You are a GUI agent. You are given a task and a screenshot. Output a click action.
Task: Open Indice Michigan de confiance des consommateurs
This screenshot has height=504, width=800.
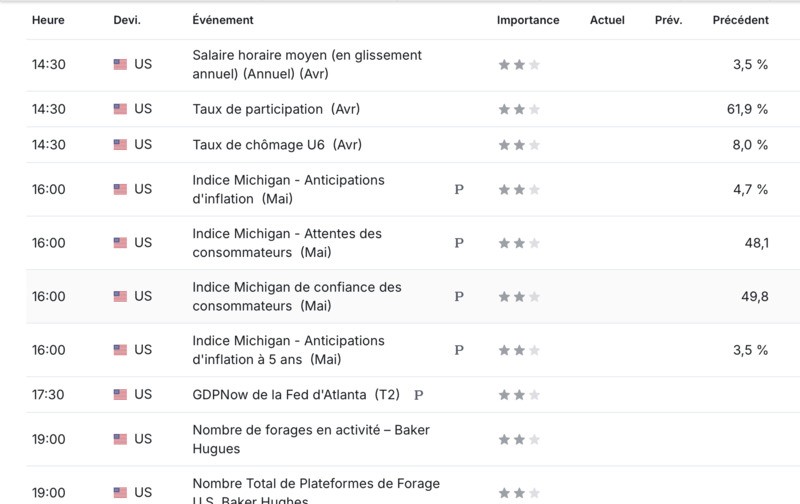(x=297, y=296)
